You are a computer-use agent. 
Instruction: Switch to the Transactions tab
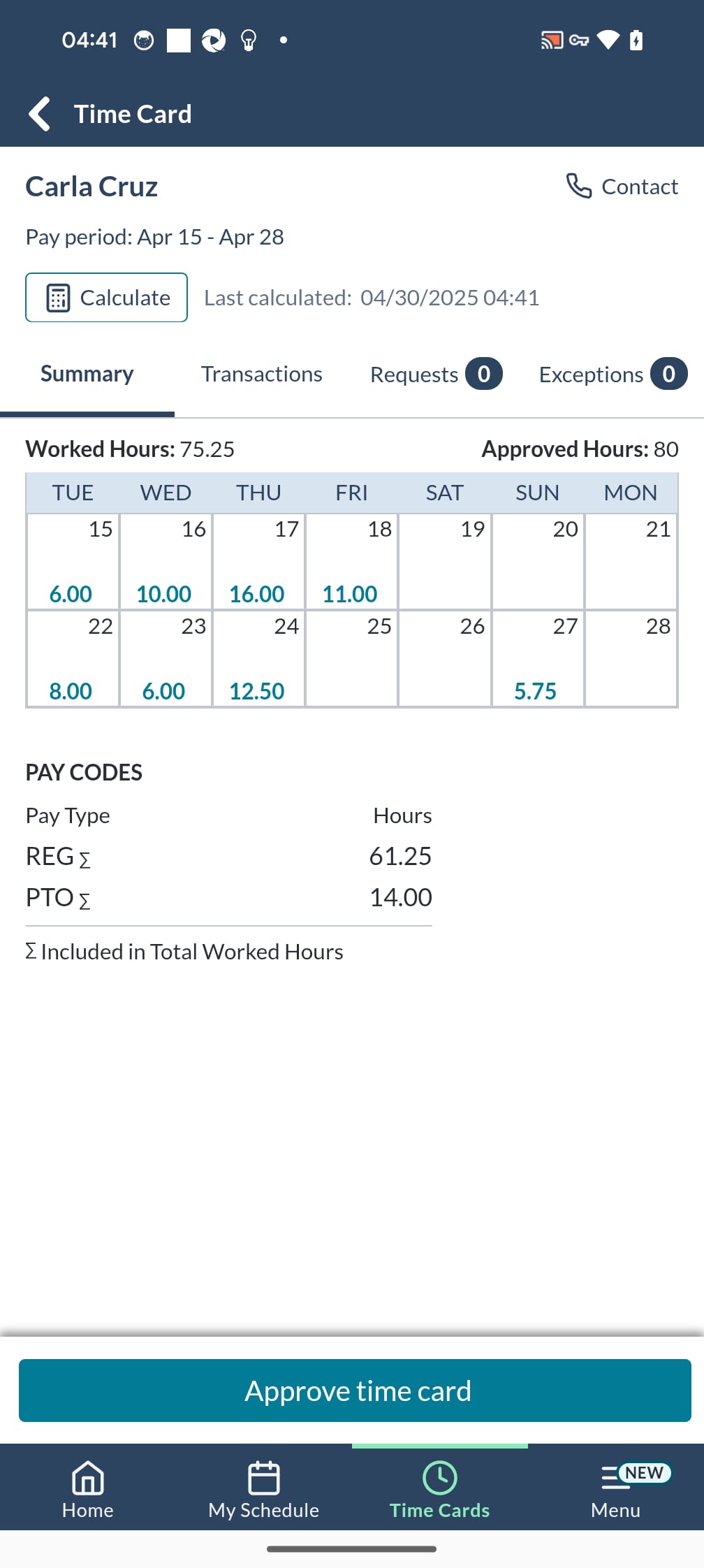[x=261, y=375]
